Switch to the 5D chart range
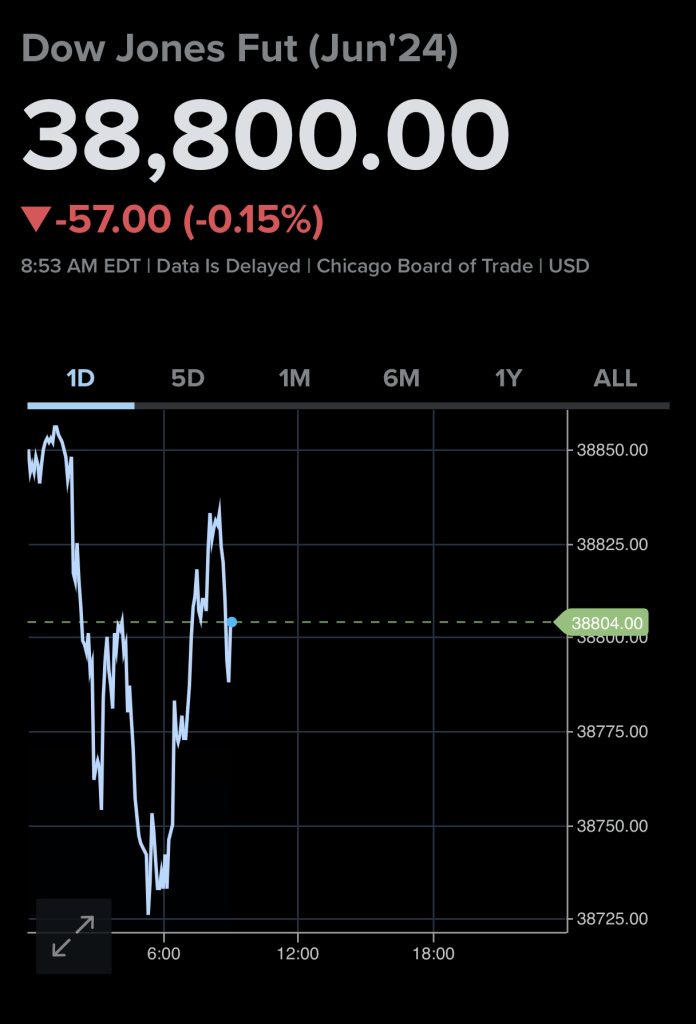This screenshot has width=696, height=1024. (187, 379)
